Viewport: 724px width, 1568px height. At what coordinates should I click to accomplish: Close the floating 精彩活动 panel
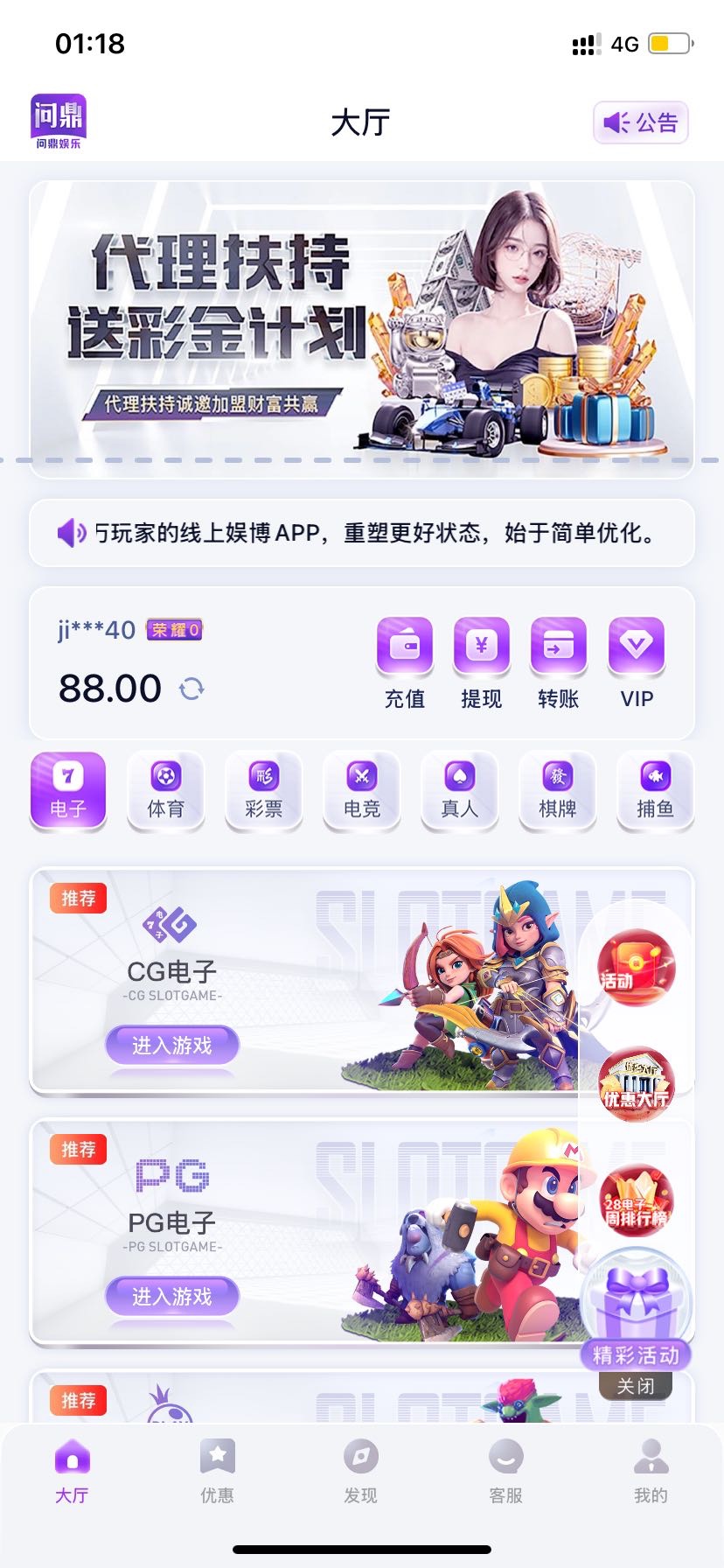coord(635,1386)
